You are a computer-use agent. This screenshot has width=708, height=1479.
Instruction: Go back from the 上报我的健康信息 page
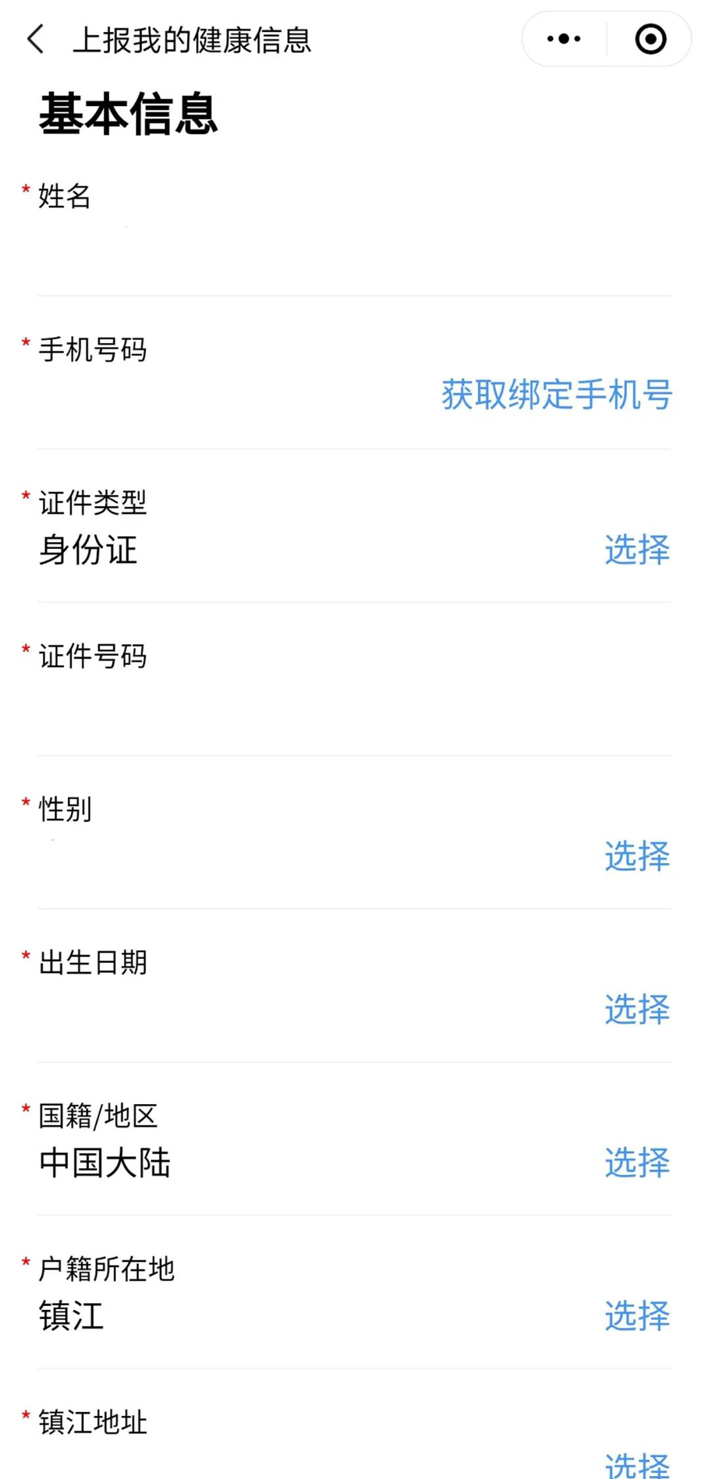[36, 40]
